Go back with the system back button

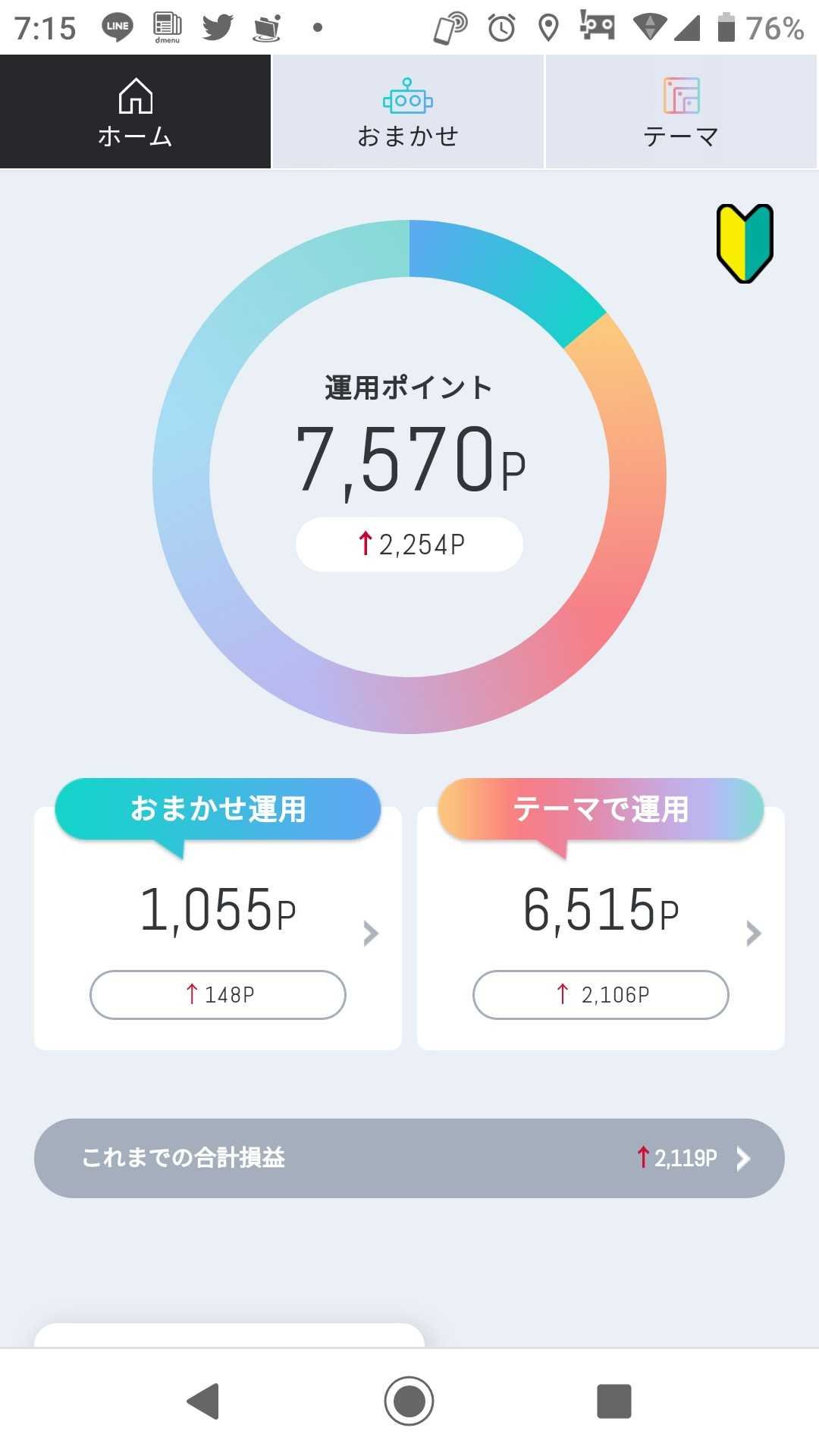203,1401
